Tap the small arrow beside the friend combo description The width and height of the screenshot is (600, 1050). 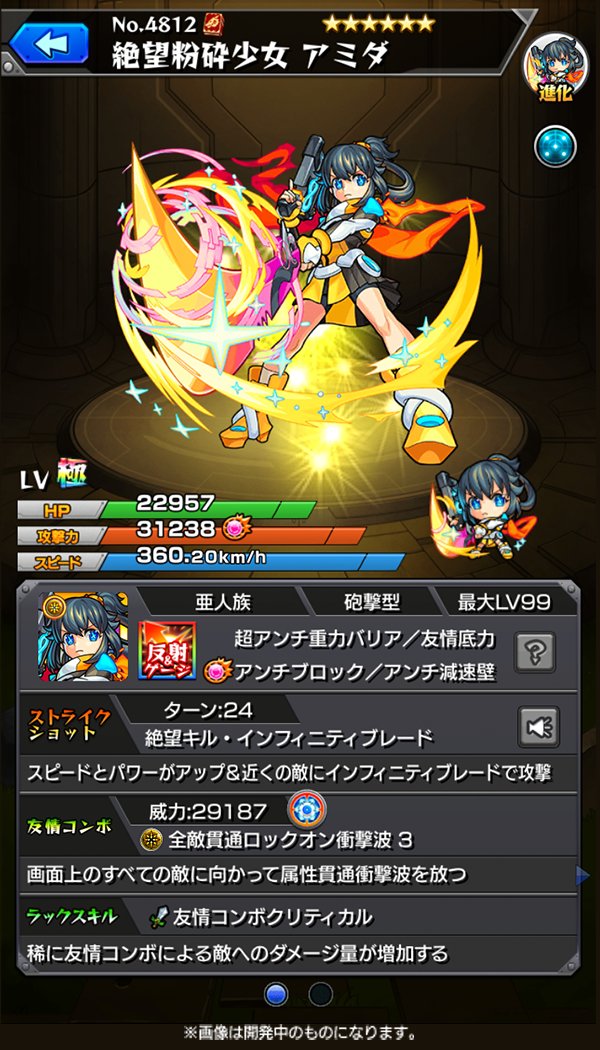[x=583, y=875]
